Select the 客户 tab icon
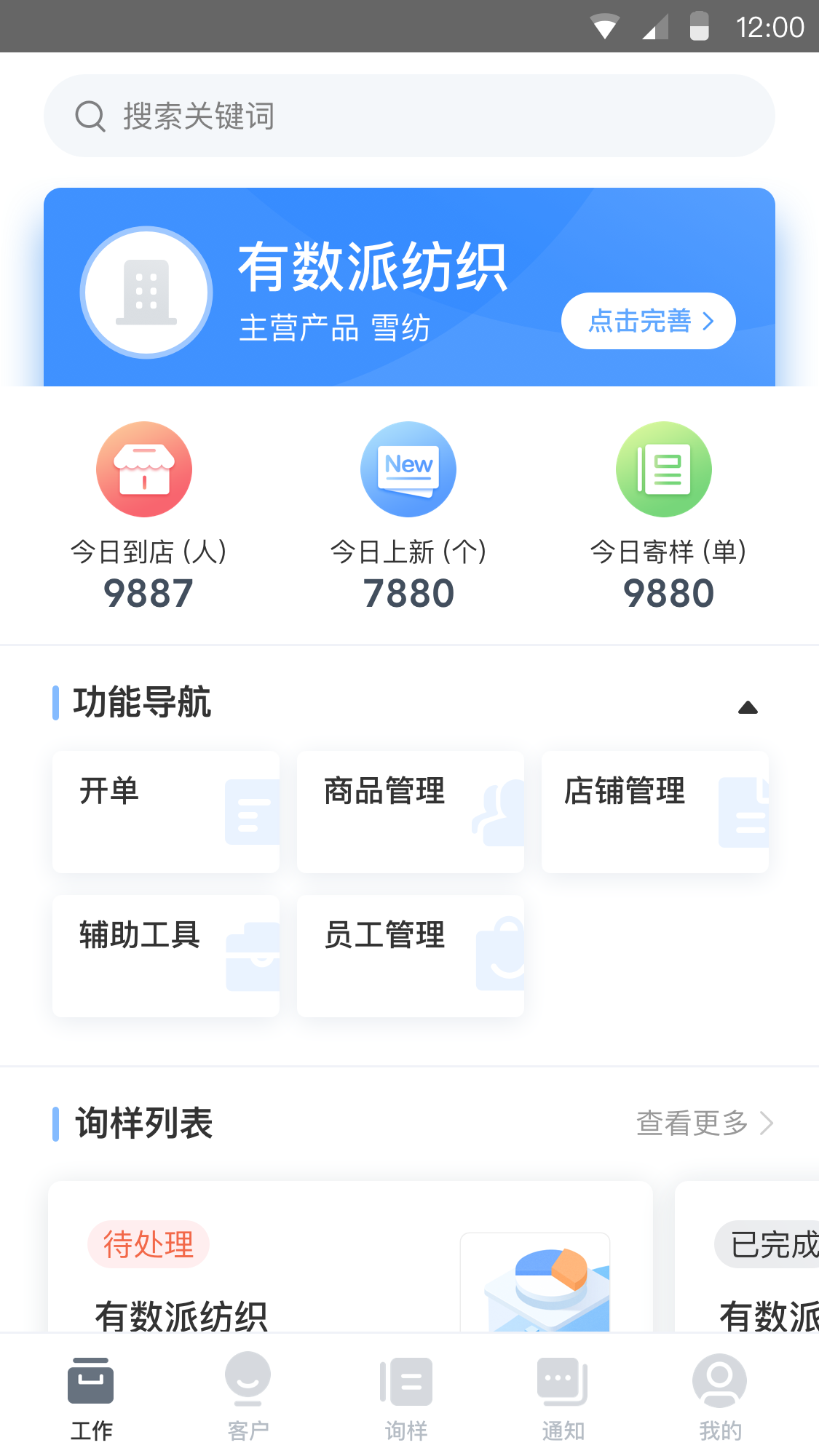Screen dimensions: 819x1456 [x=248, y=1377]
